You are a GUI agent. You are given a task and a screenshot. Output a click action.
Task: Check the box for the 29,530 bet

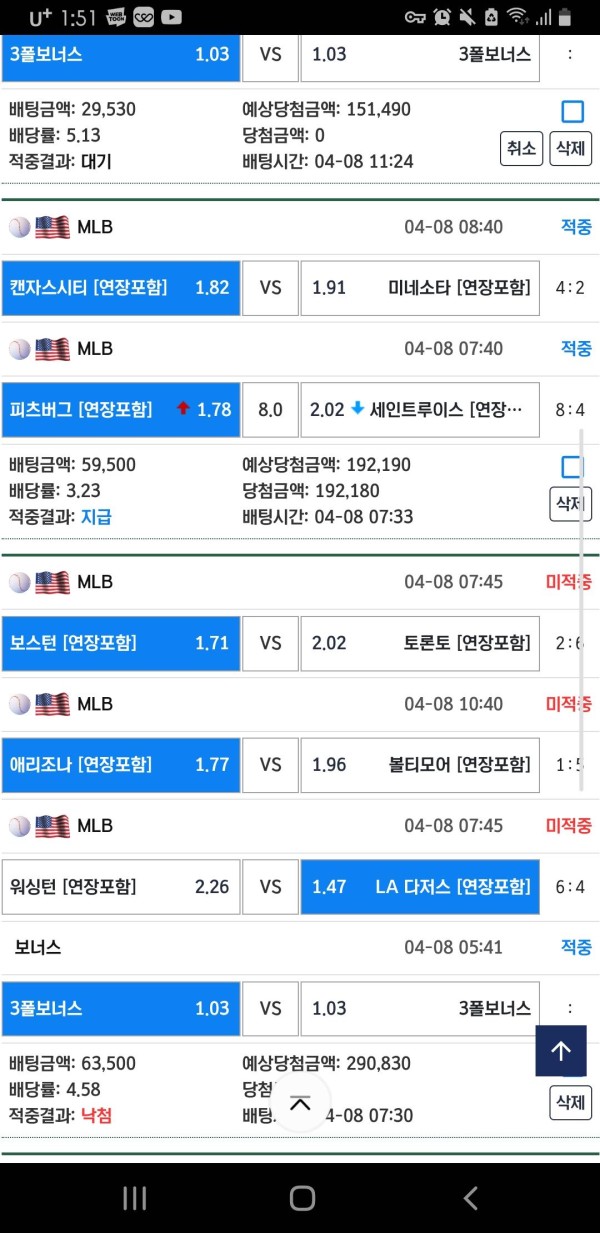click(572, 111)
